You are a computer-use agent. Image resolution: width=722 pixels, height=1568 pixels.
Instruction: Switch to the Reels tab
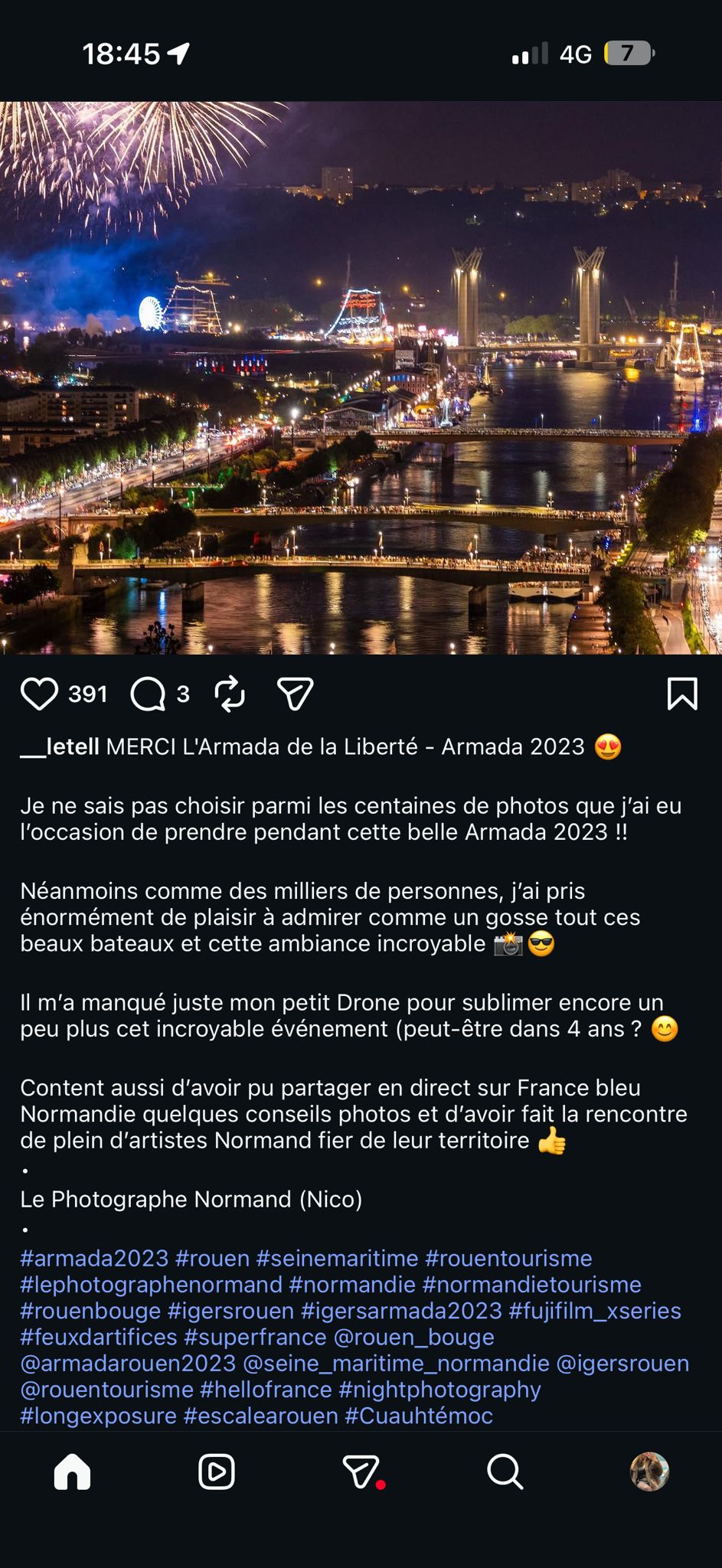point(217,1471)
